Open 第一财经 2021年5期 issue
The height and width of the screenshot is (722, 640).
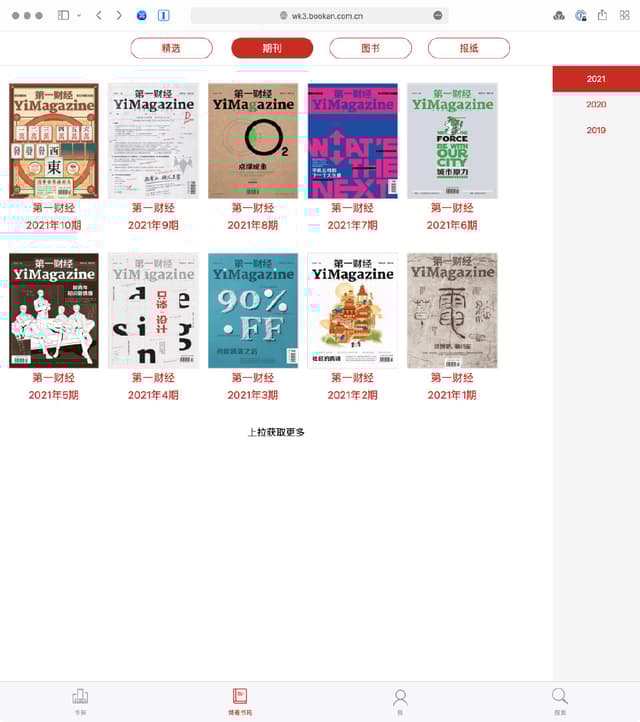54,311
